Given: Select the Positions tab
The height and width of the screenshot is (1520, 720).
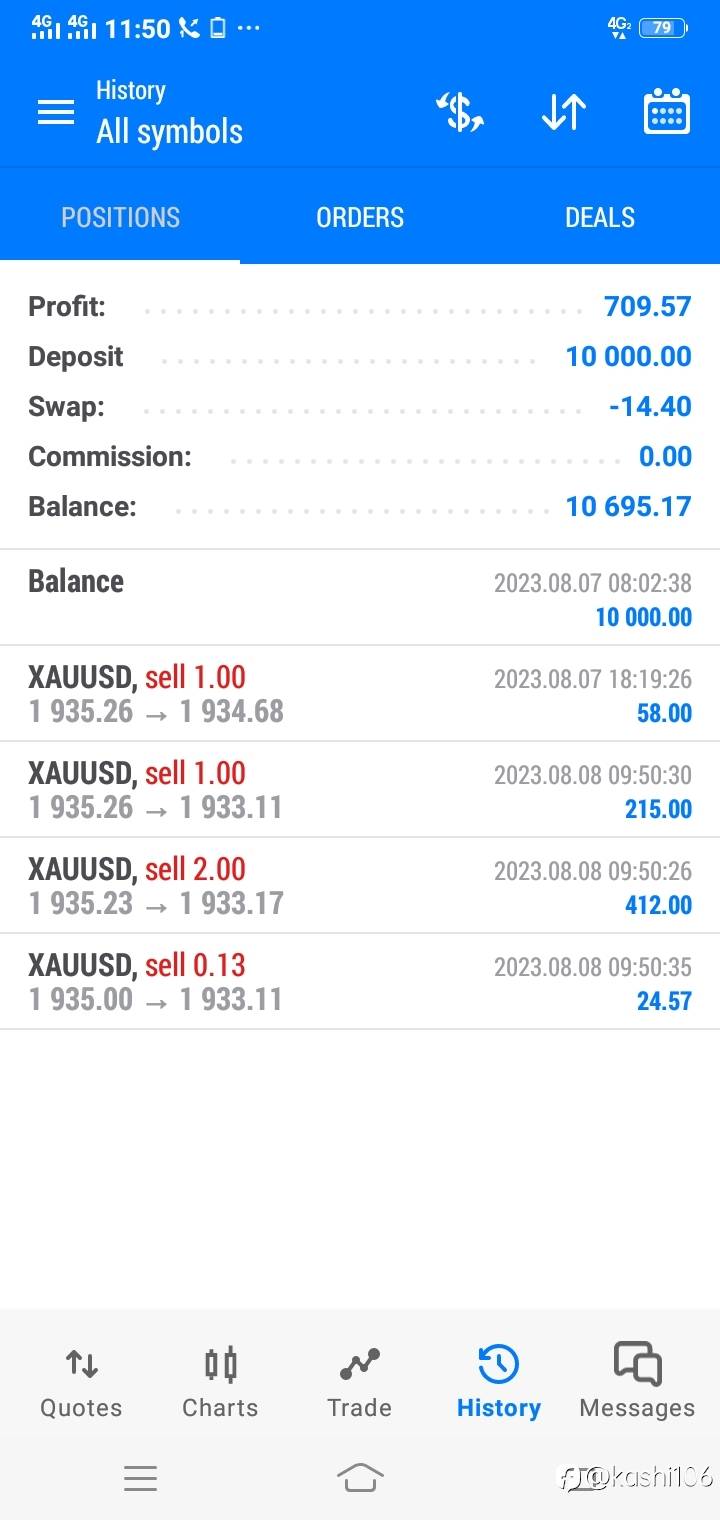Looking at the screenshot, I should (120, 217).
